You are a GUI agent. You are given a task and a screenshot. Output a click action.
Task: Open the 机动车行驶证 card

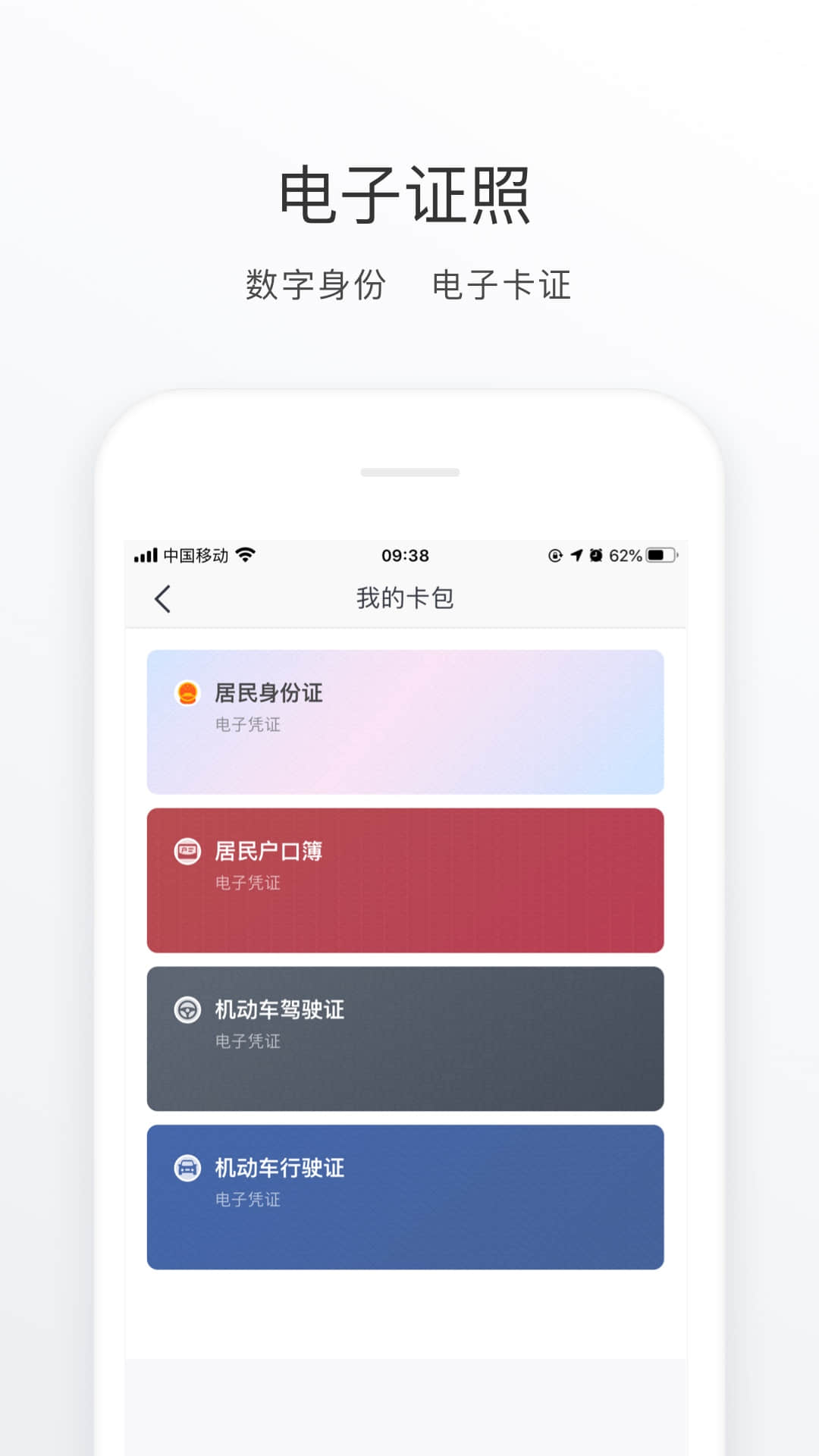pyautogui.click(x=406, y=1198)
